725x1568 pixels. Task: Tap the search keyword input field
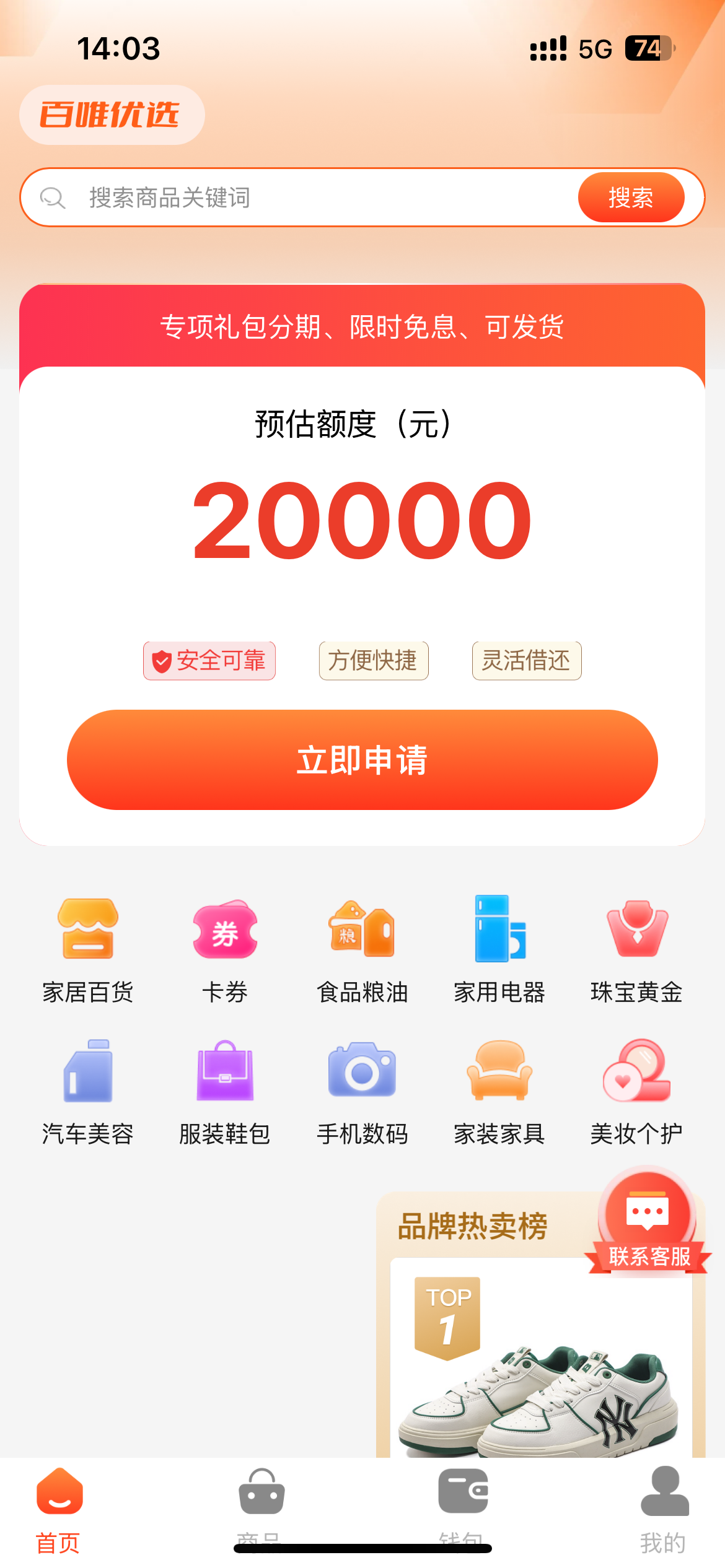[x=322, y=198]
